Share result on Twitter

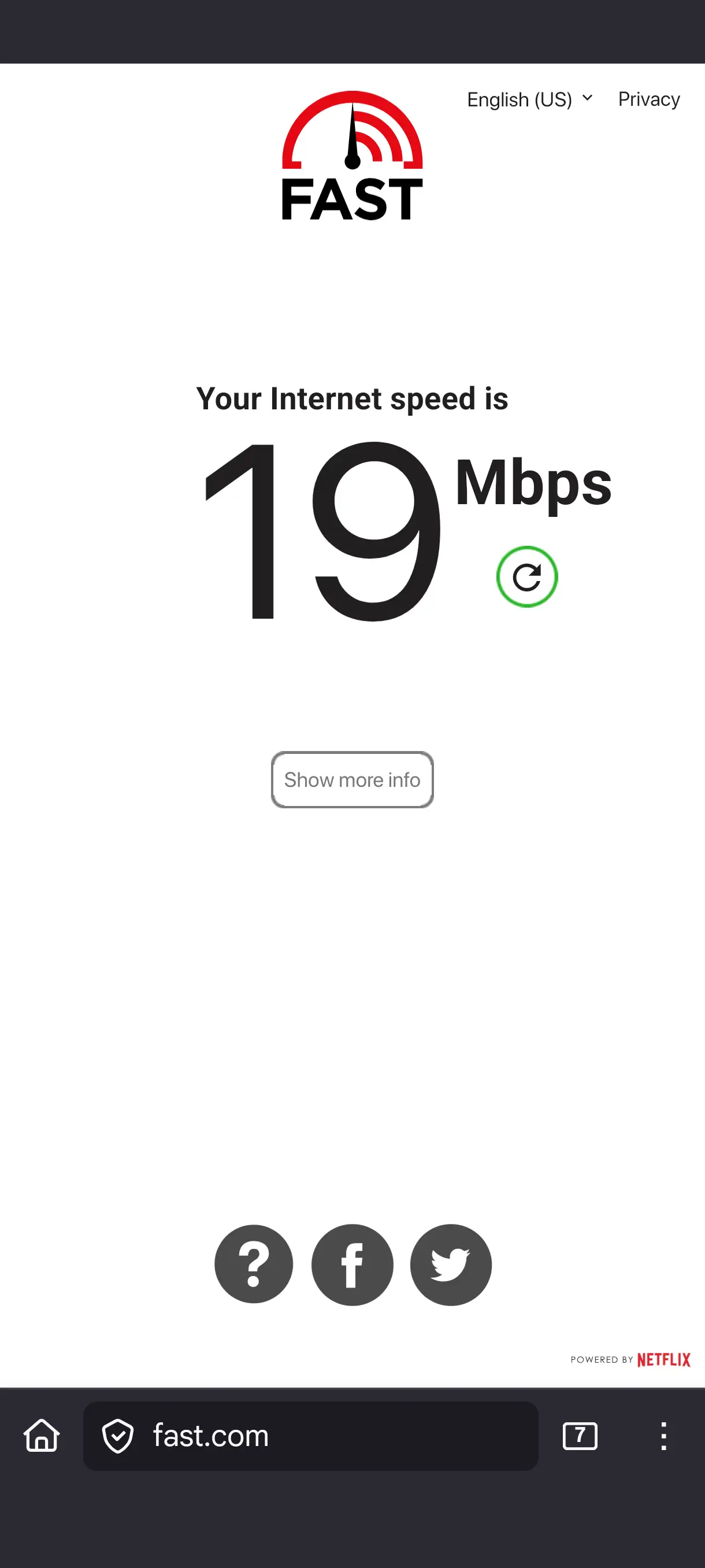pos(451,1264)
